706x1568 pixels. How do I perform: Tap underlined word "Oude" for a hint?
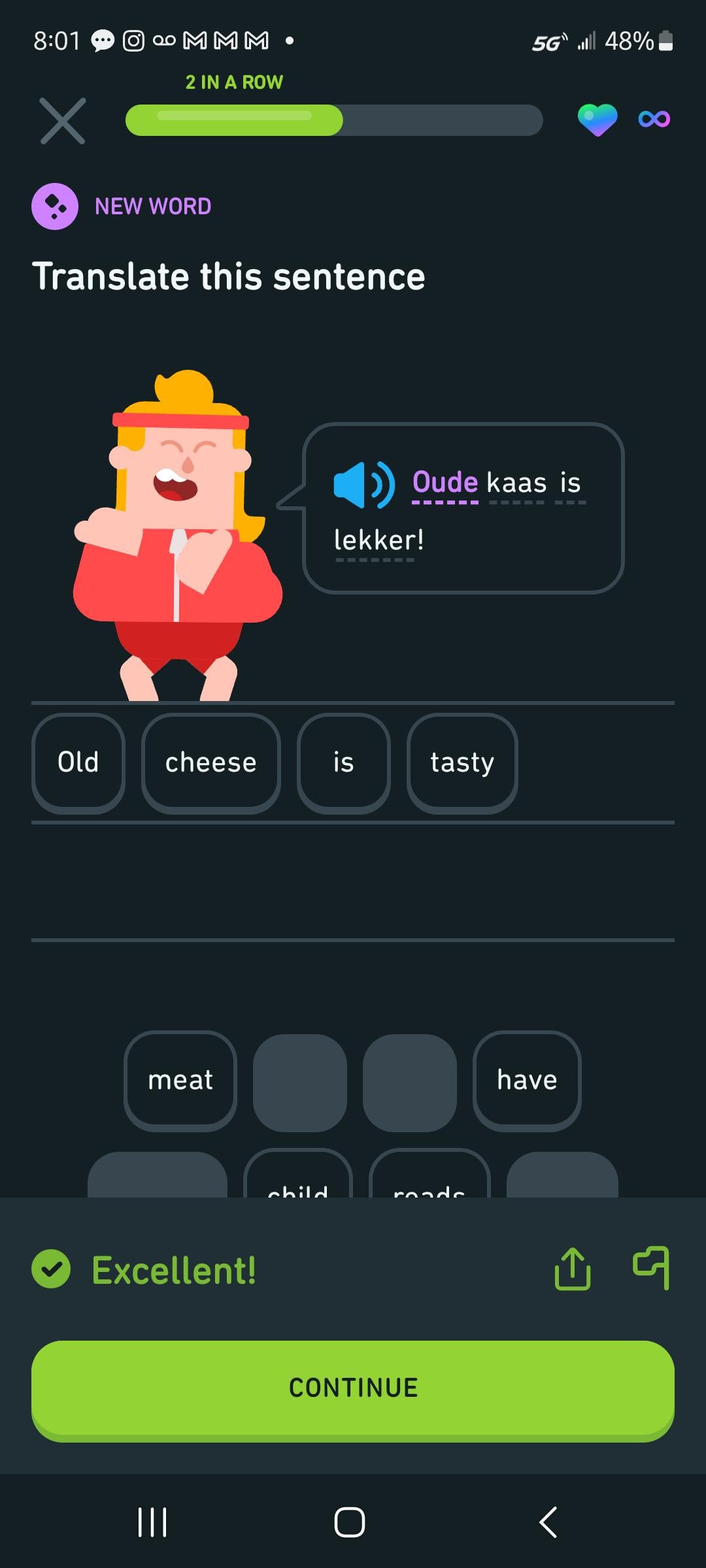[x=444, y=482]
